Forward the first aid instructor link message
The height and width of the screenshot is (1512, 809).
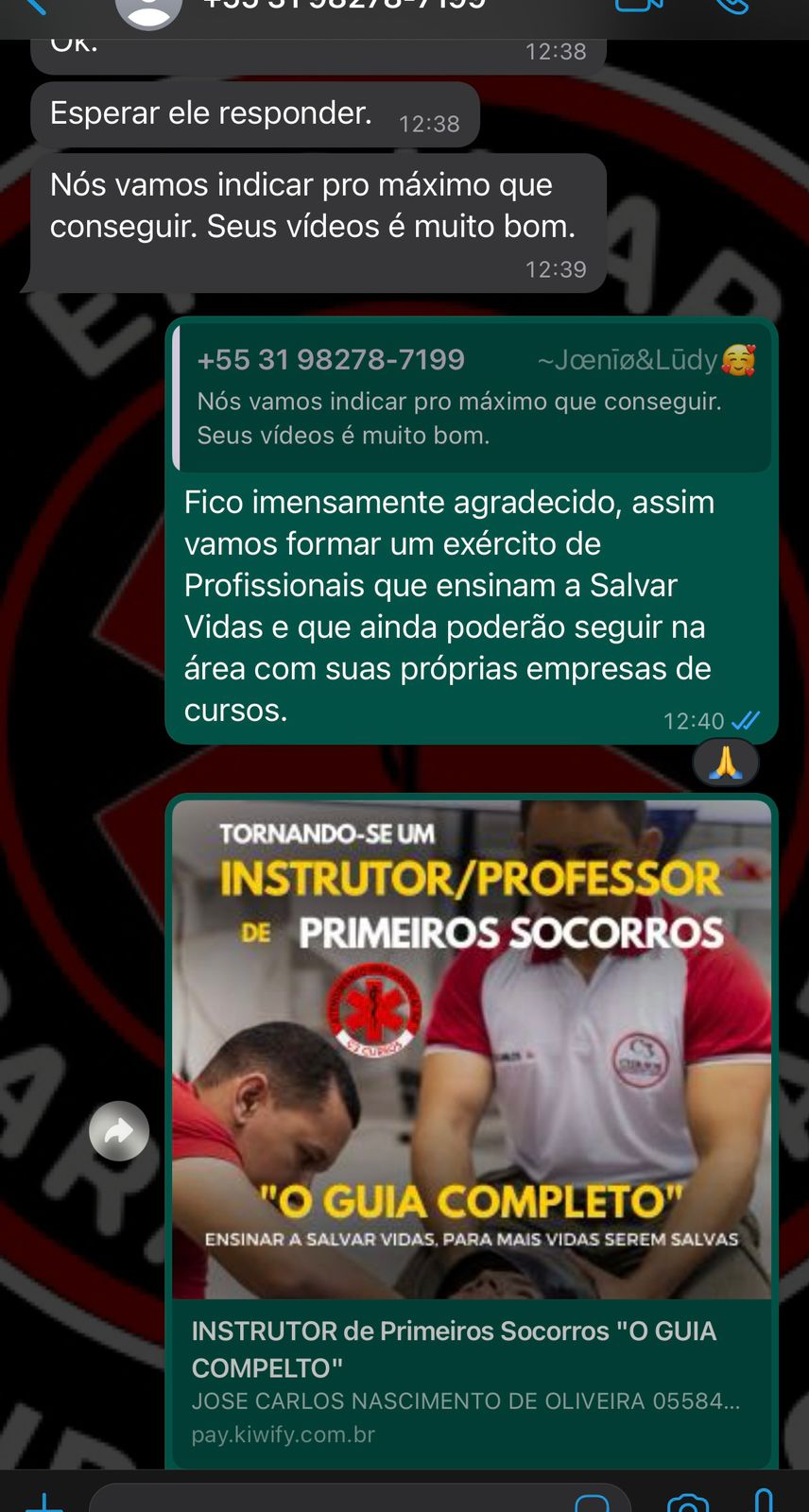[119, 1130]
